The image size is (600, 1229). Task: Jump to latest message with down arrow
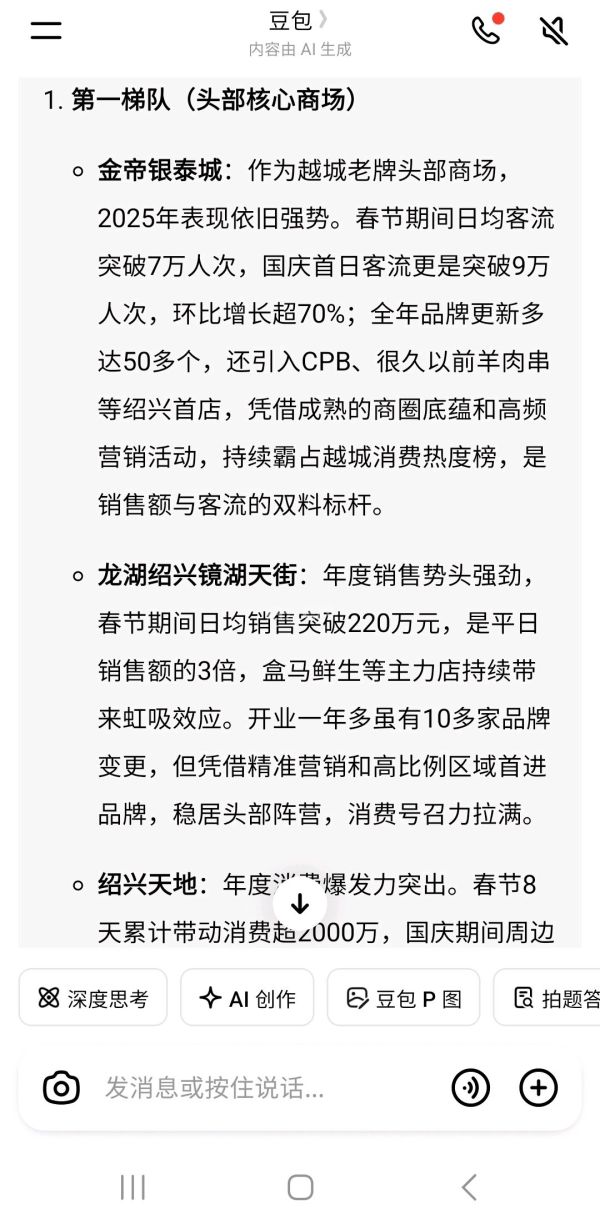tap(300, 905)
